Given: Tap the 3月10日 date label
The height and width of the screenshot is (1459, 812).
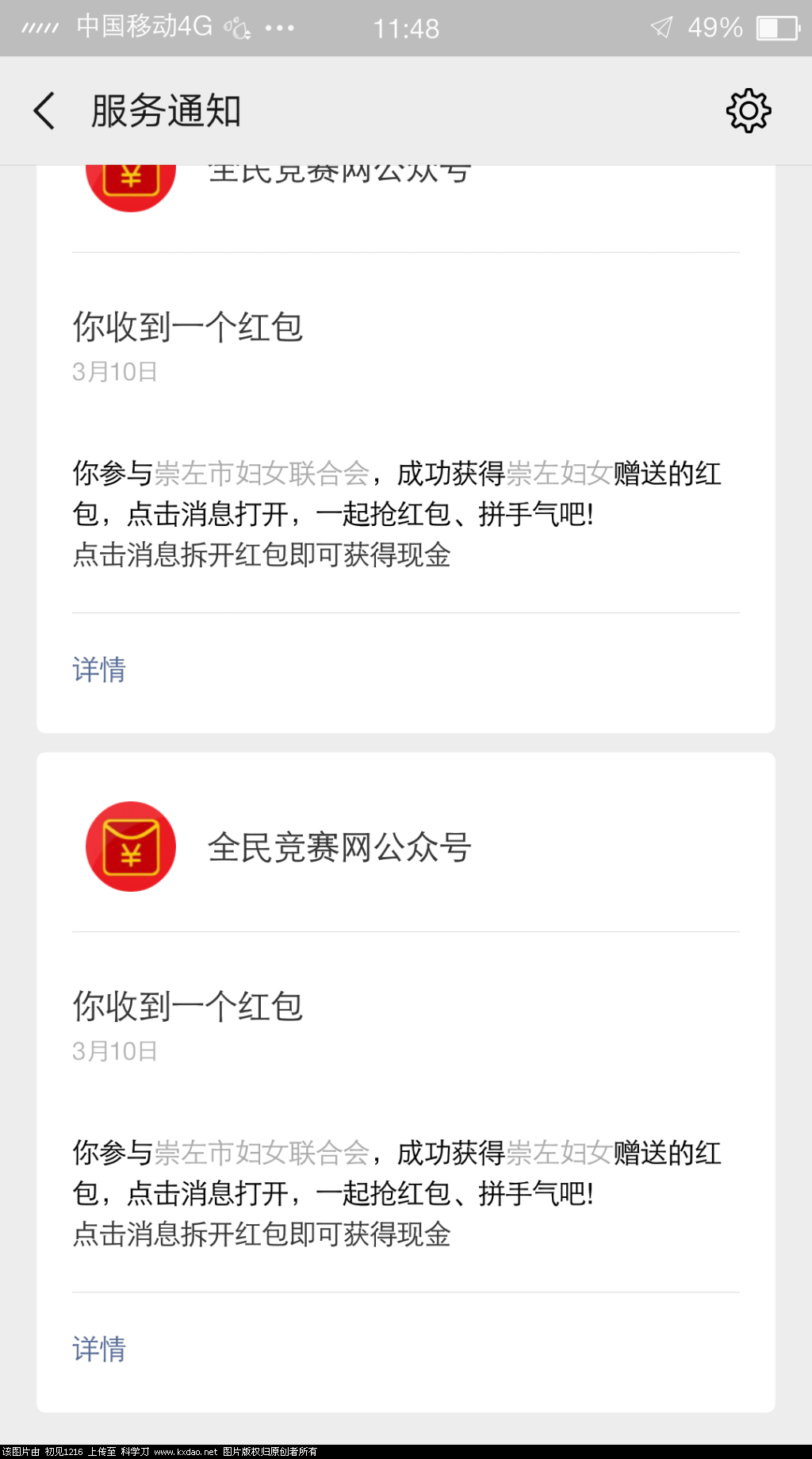Looking at the screenshot, I should click(x=115, y=1050).
